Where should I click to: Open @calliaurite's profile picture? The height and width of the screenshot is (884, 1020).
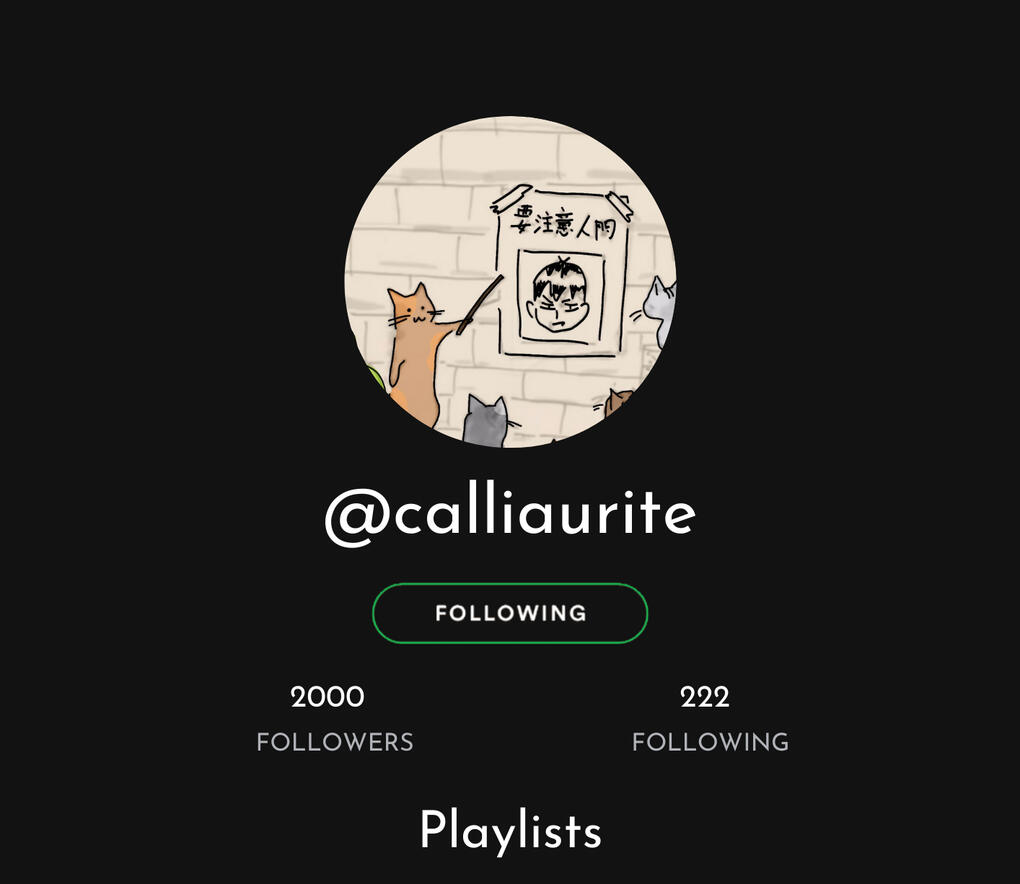(510, 282)
